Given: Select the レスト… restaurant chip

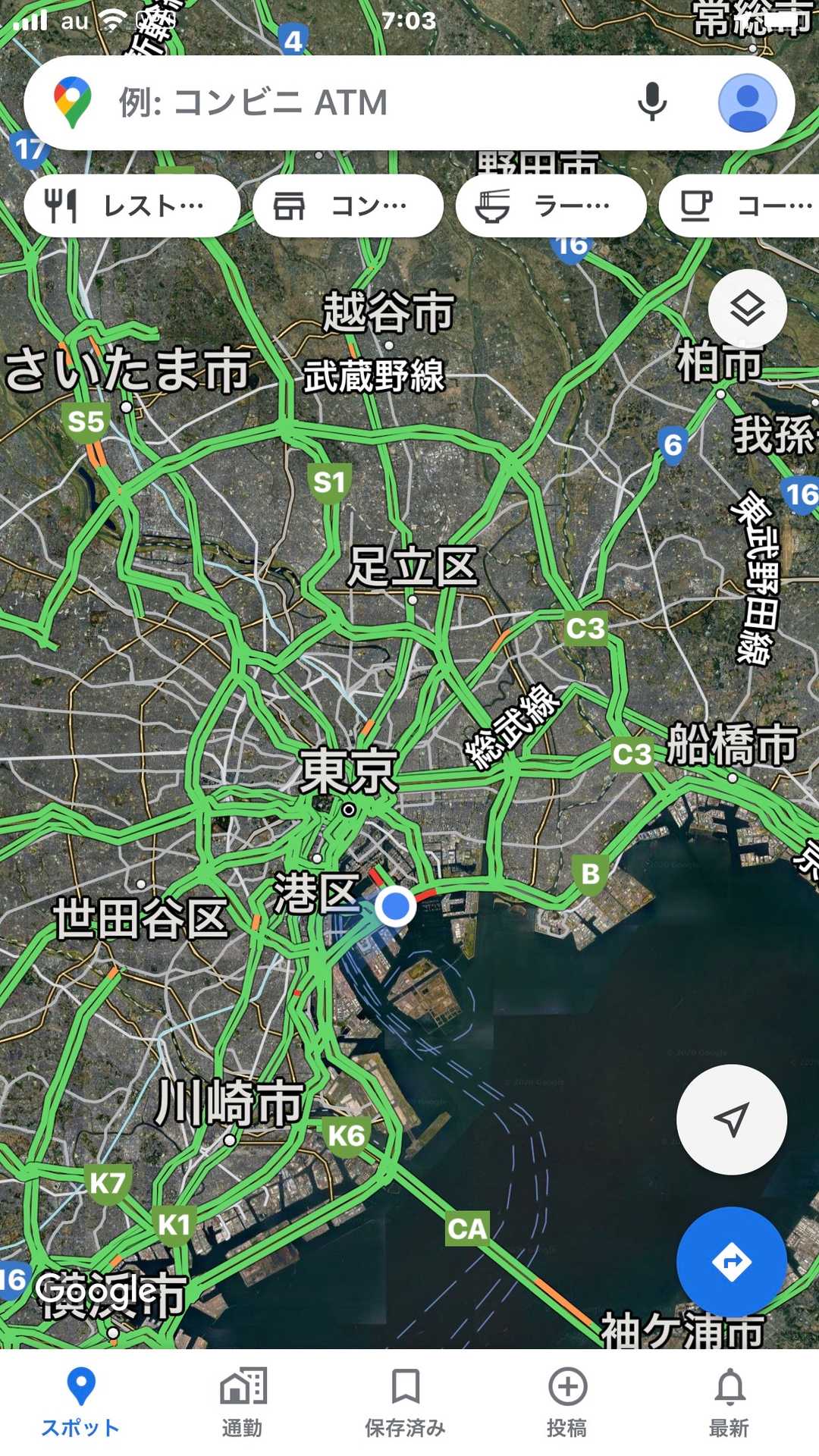Looking at the screenshot, I should 132,206.
